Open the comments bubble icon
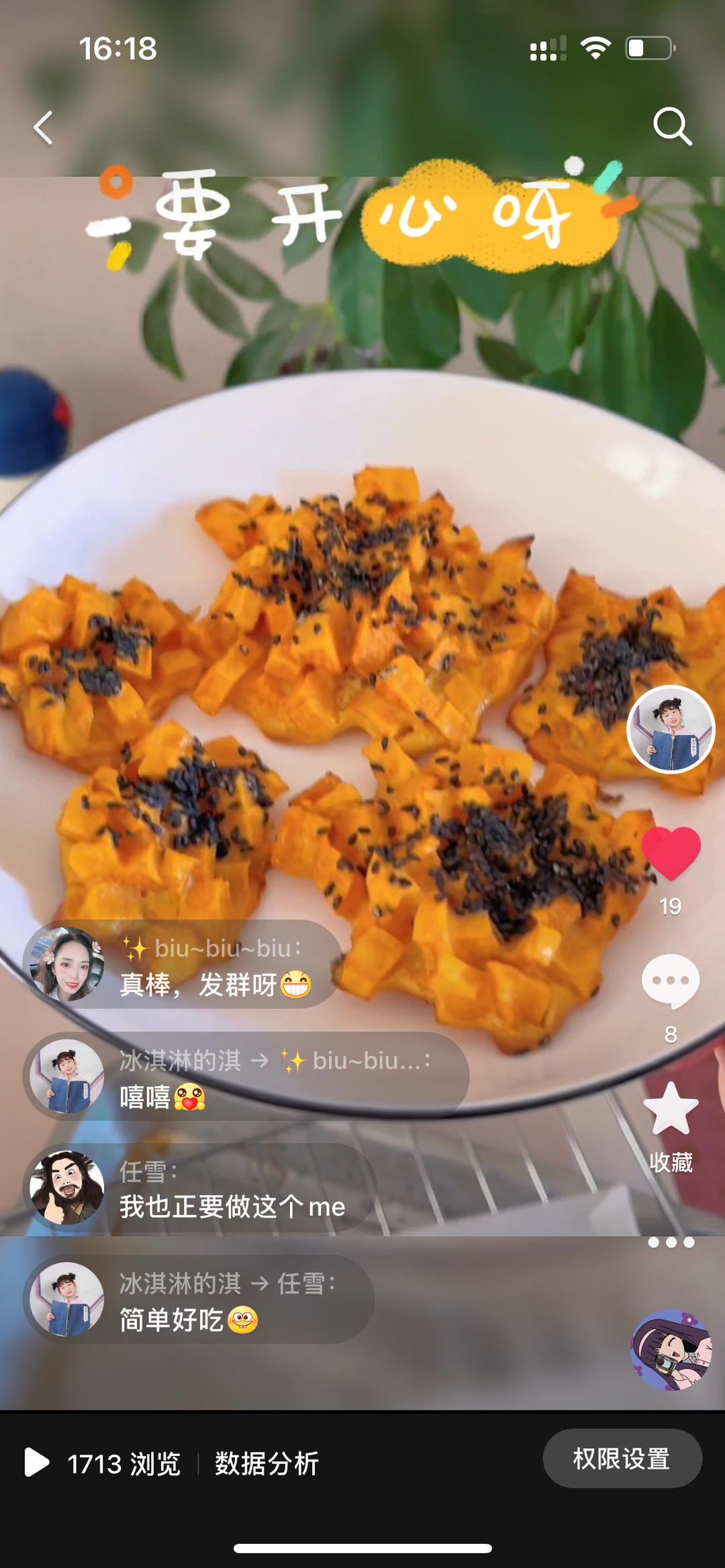The width and height of the screenshot is (725, 1568). (671, 982)
